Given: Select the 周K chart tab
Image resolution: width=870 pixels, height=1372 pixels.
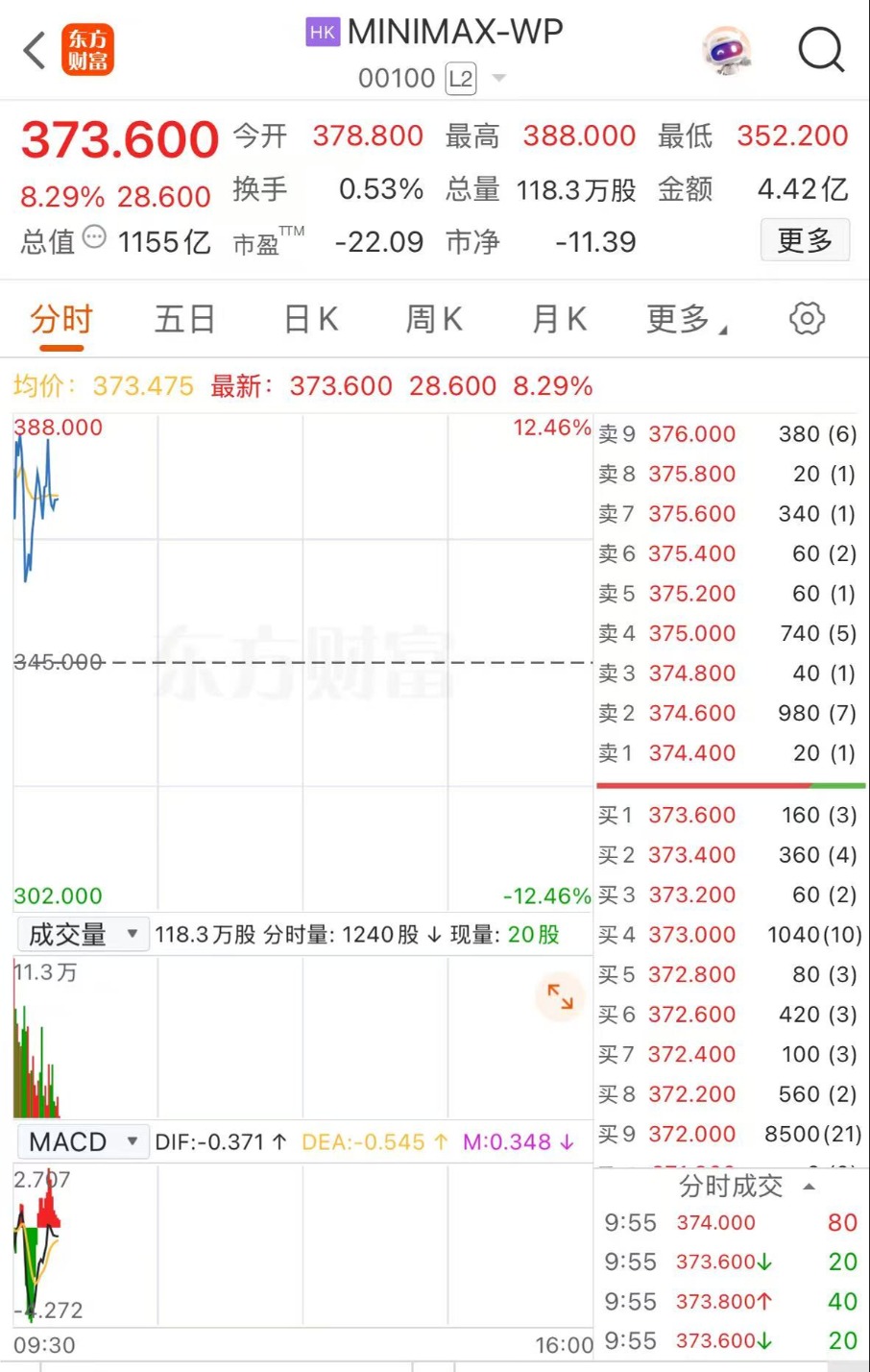Looking at the screenshot, I should 434,319.
